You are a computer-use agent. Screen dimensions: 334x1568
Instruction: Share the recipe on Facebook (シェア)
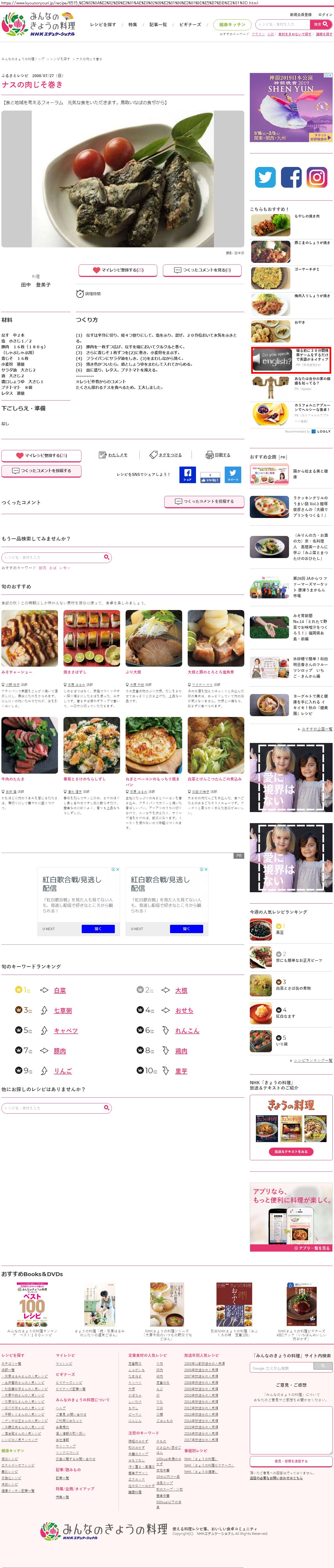187,474
